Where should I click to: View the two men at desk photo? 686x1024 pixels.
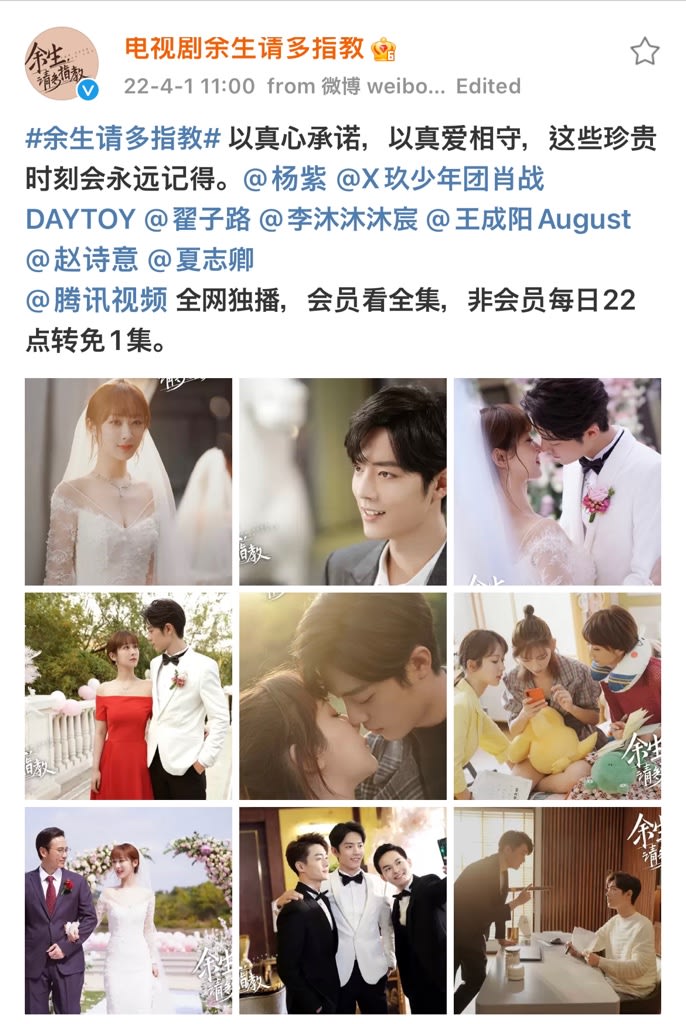pos(557,910)
